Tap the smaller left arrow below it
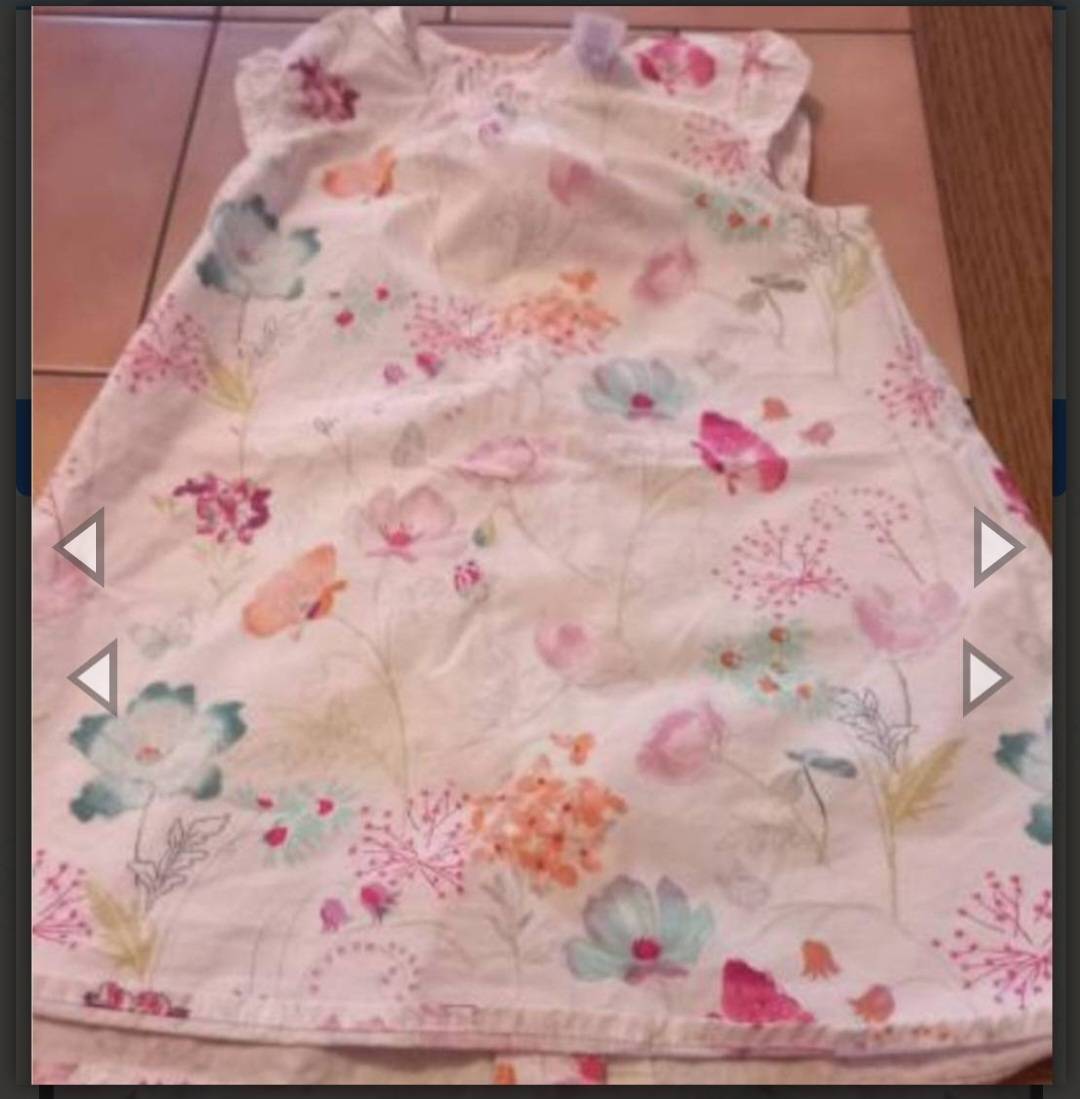 [x=95, y=677]
